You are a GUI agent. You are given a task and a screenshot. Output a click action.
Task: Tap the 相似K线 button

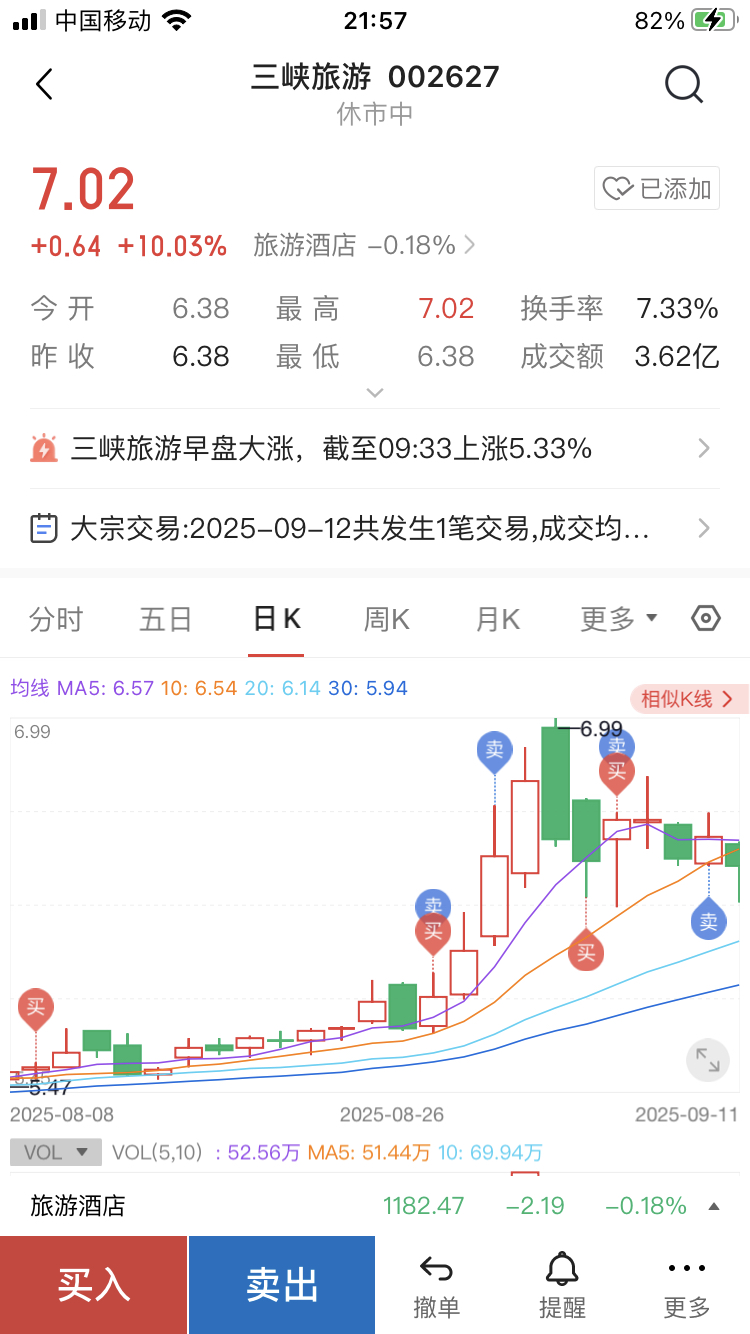pos(689,698)
